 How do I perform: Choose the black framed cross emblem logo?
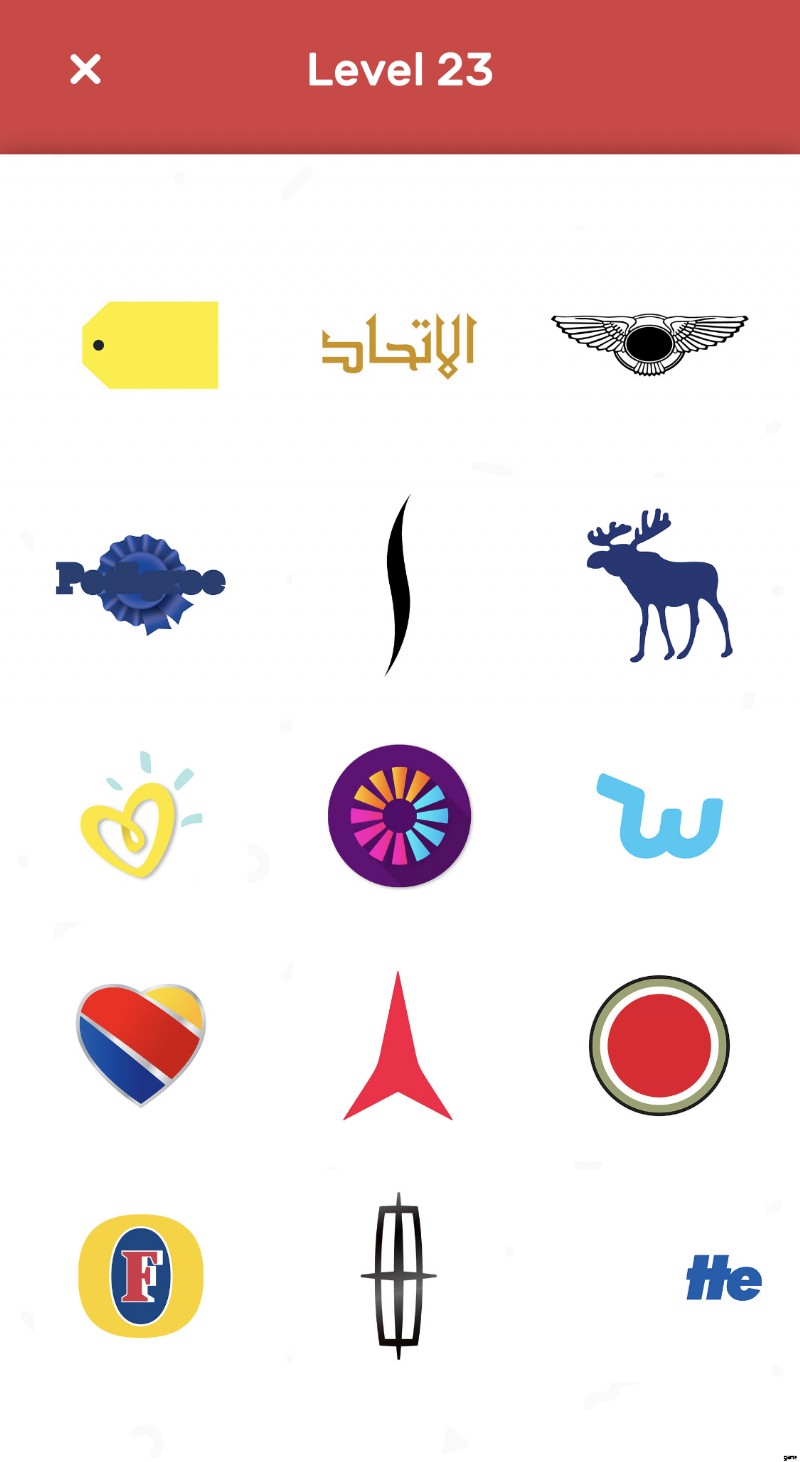pos(398,1275)
